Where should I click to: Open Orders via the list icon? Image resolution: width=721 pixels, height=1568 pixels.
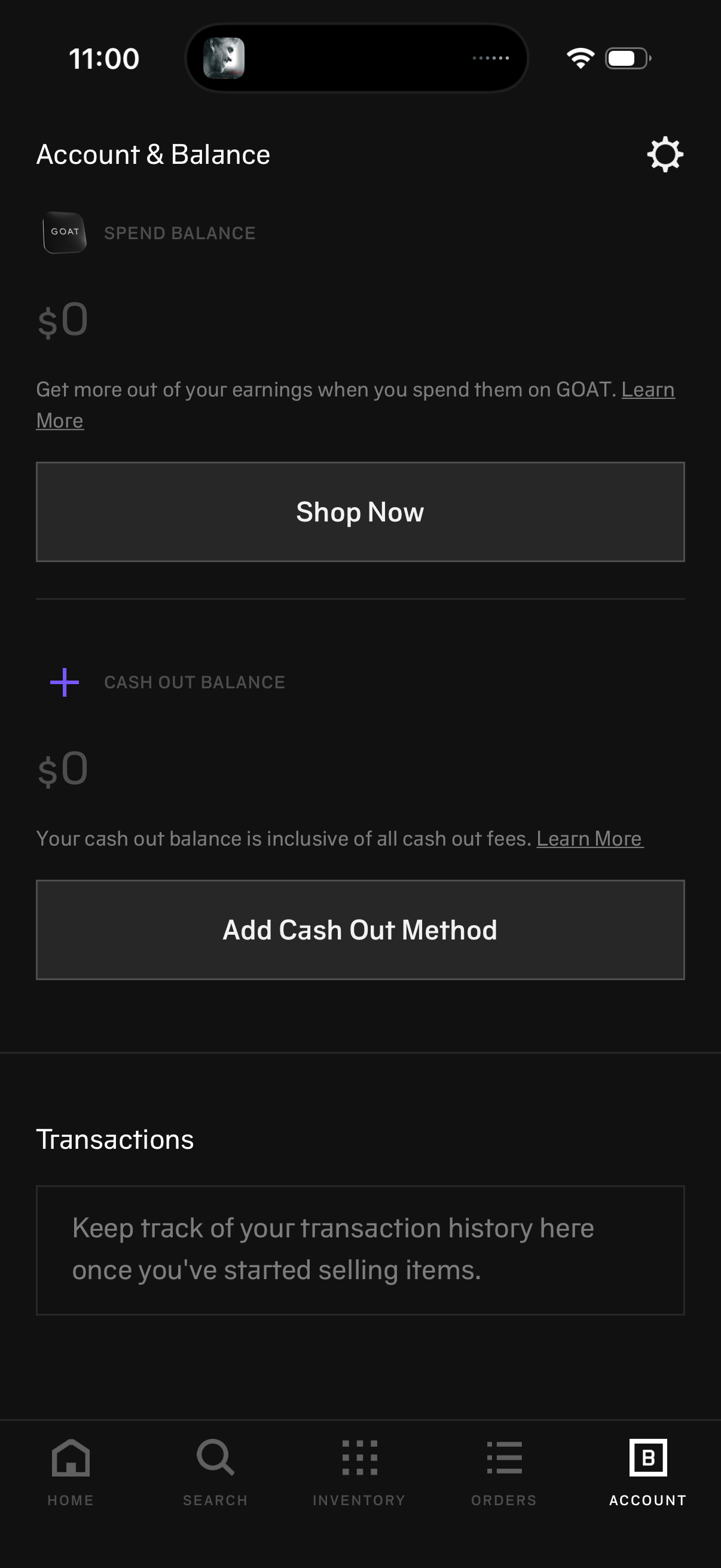click(504, 1457)
